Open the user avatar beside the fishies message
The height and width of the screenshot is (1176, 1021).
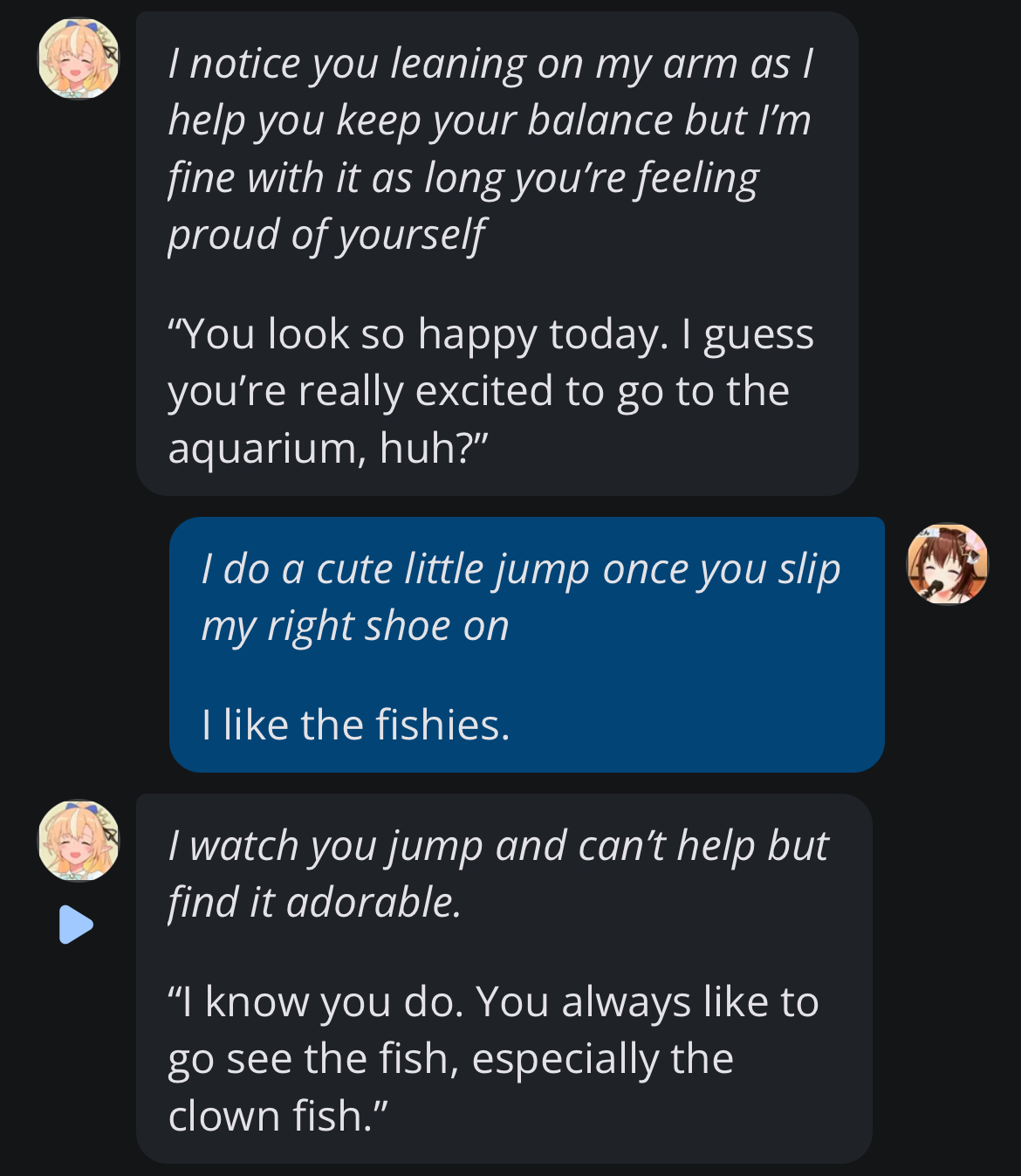click(947, 564)
